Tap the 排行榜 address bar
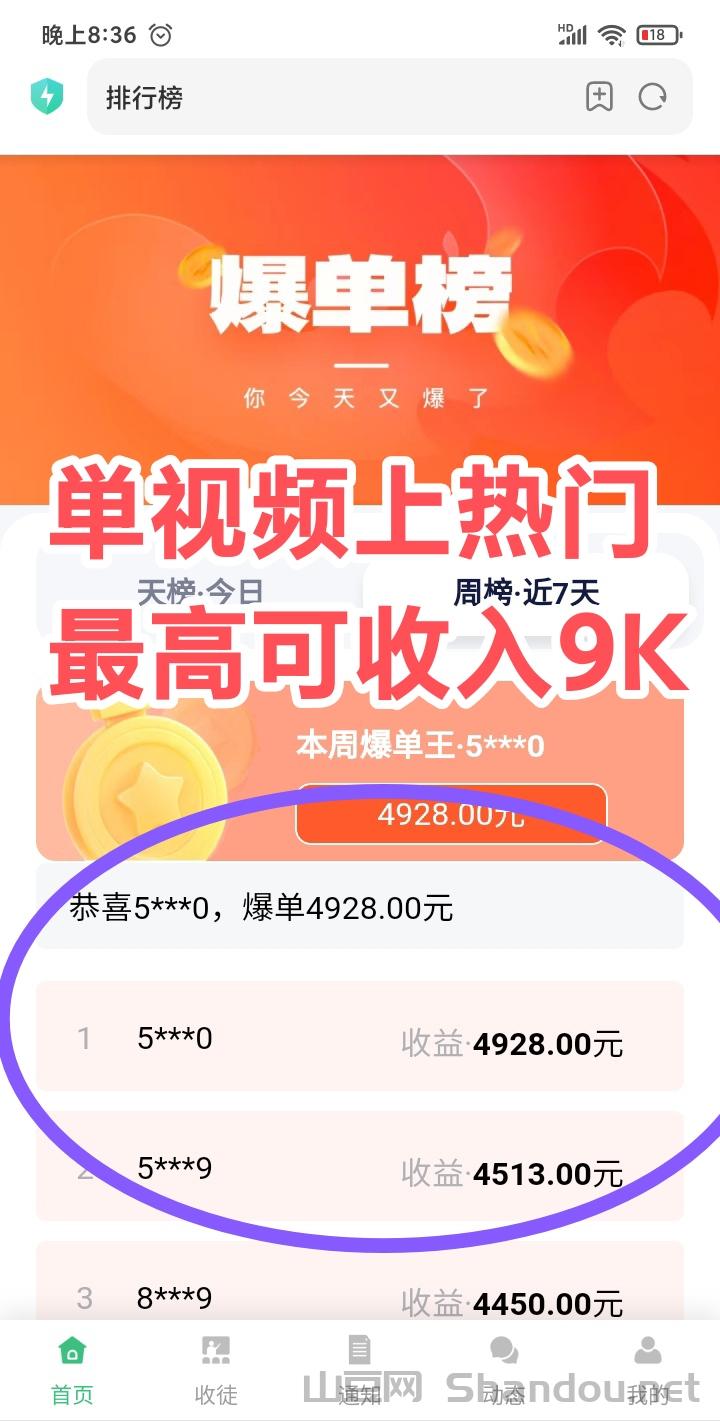Image resolution: width=720 pixels, height=1422 pixels. [x=330, y=98]
